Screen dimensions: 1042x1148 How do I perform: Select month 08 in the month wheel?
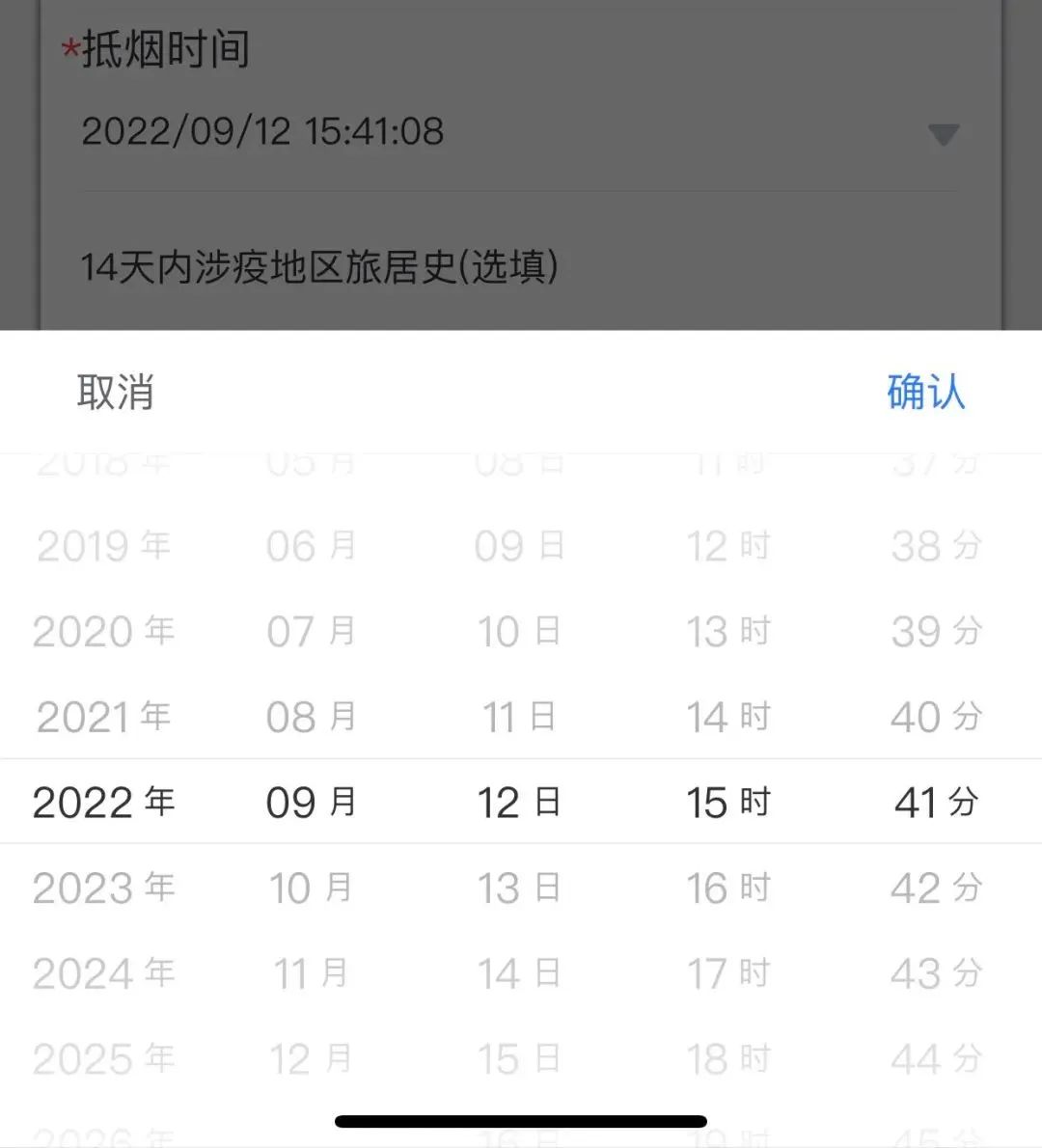(x=311, y=716)
